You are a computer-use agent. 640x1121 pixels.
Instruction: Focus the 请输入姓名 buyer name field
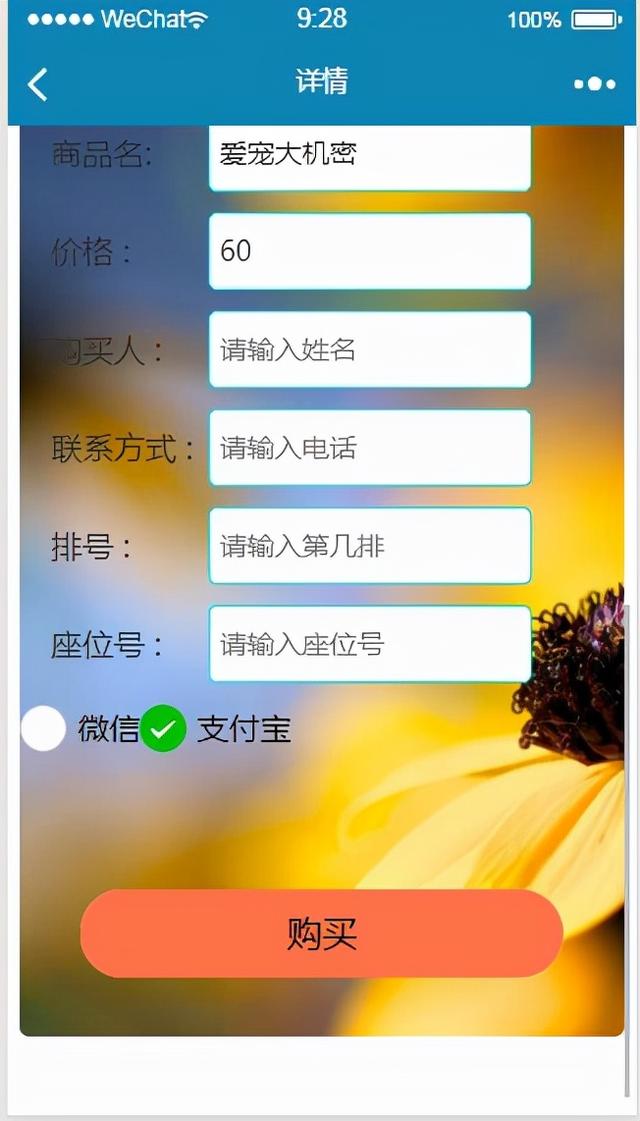click(x=370, y=350)
